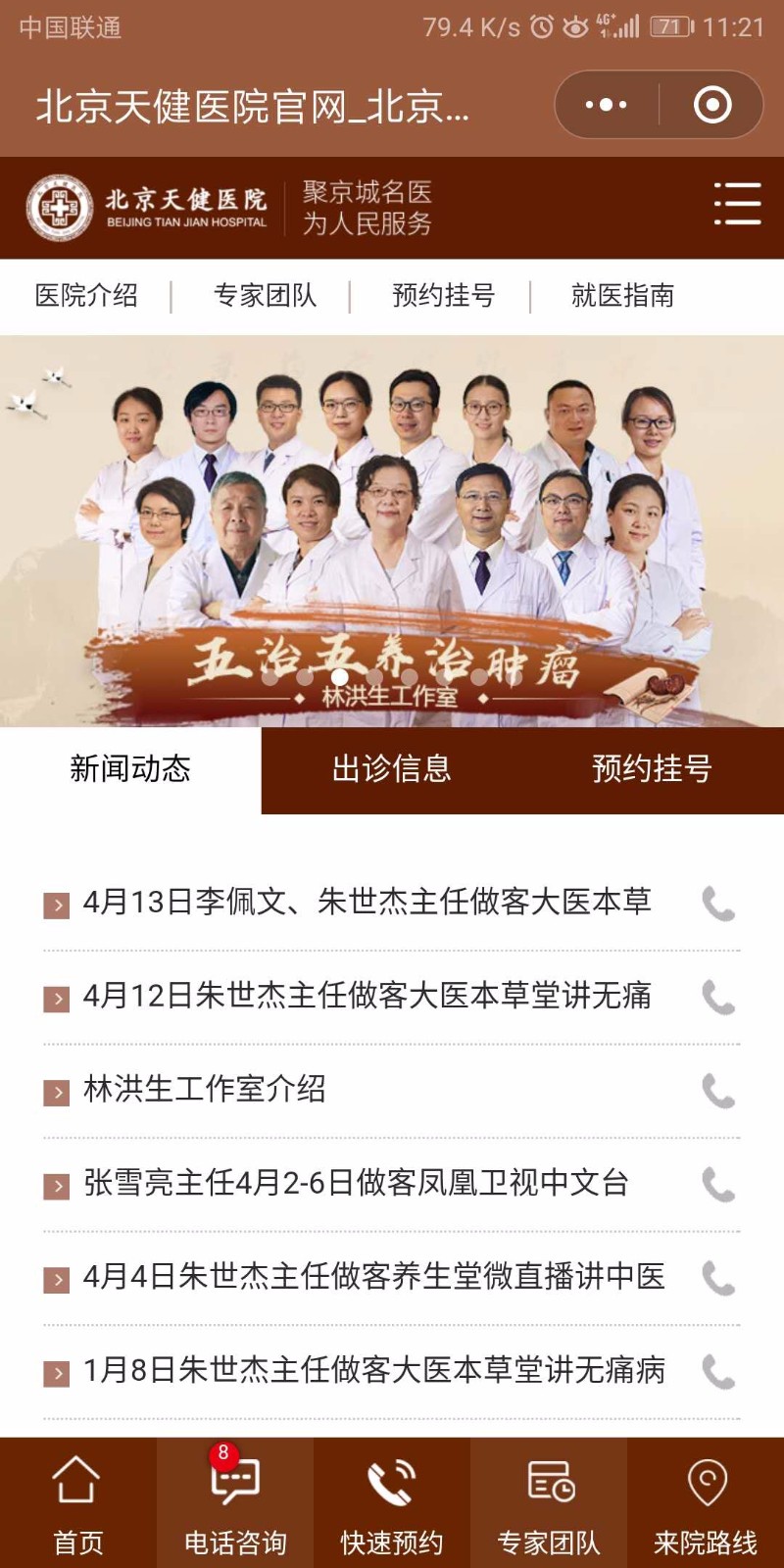Open 预约挂号 in the top navigation

pyautogui.click(x=444, y=295)
